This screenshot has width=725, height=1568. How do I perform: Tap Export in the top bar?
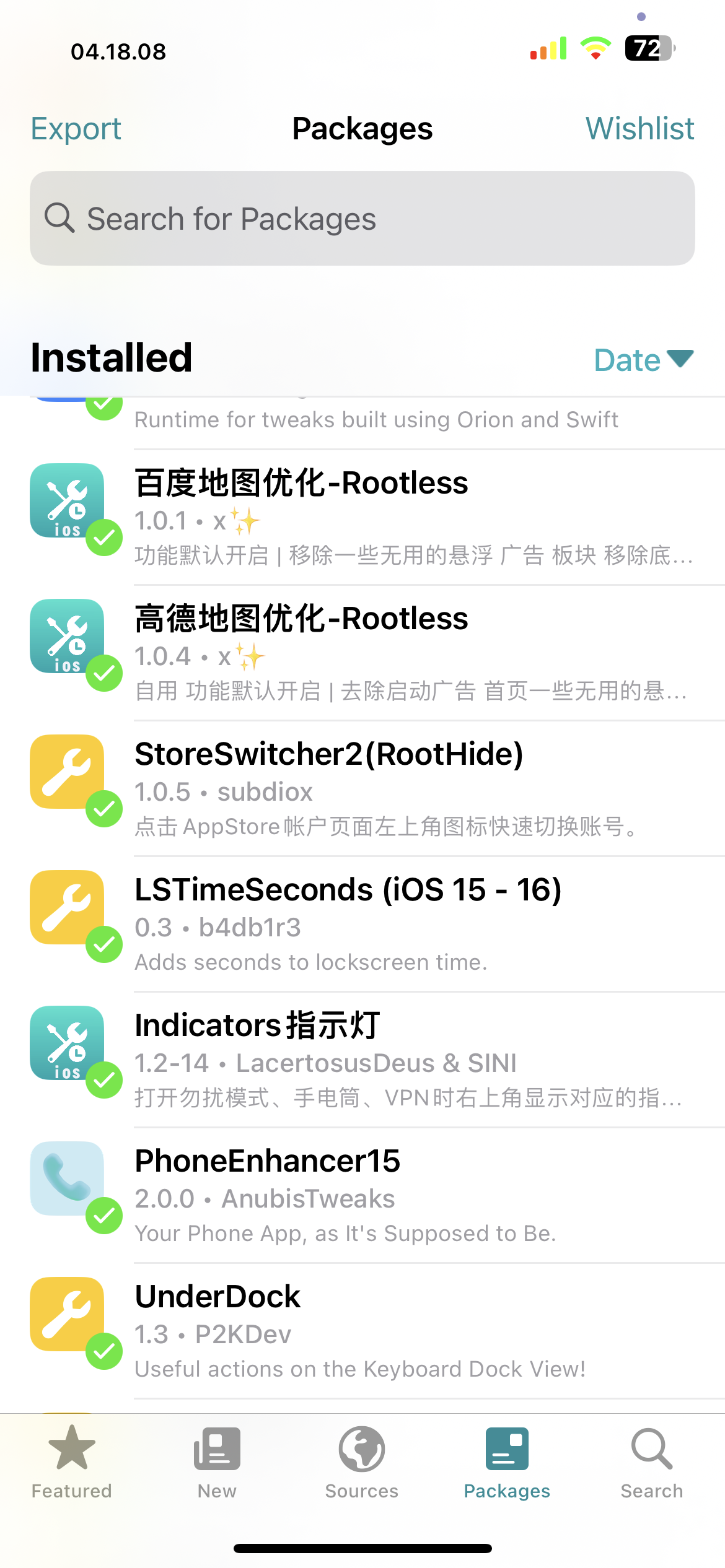(x=76, y=129)
